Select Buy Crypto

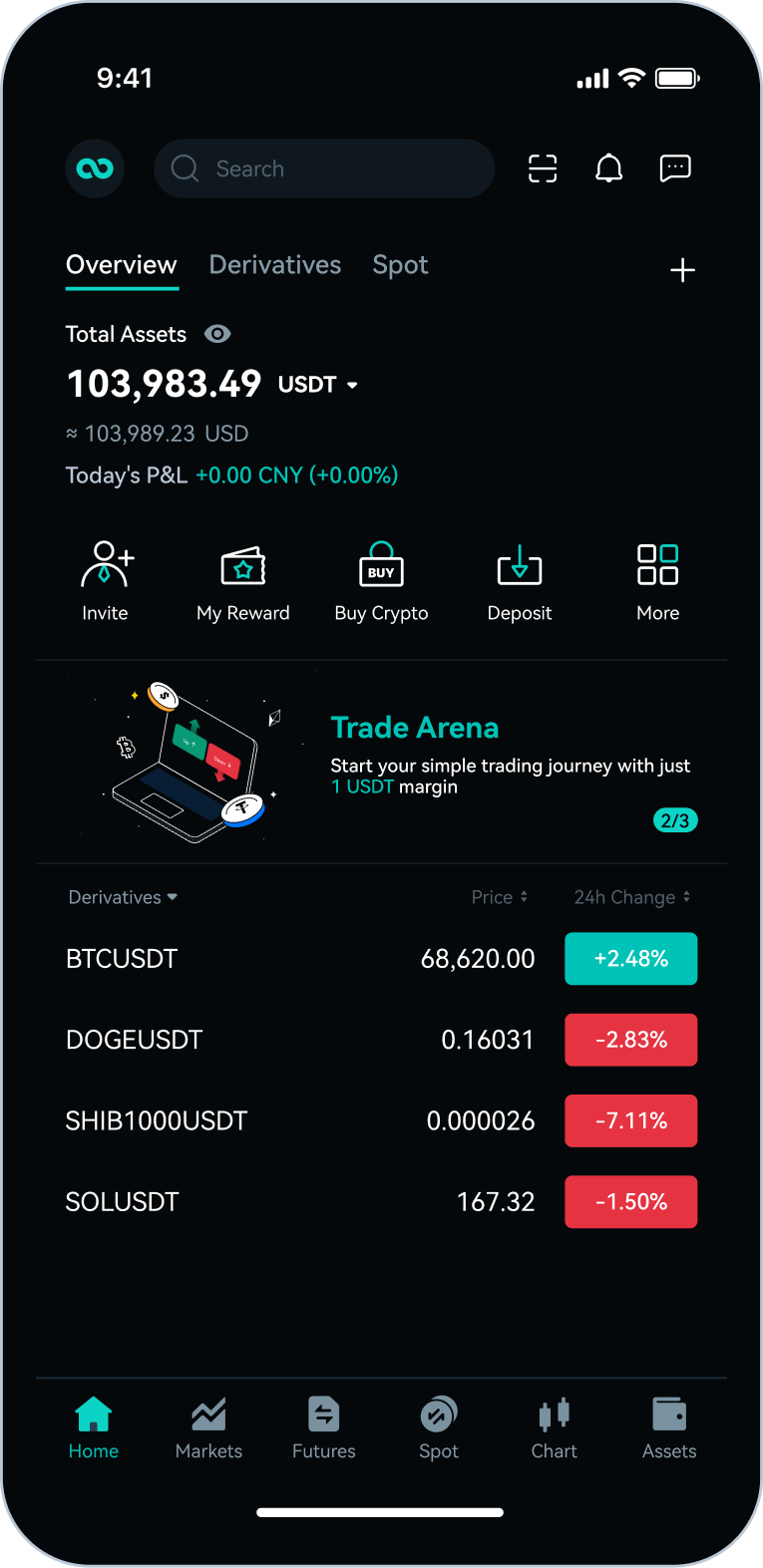tap(381, 582)
